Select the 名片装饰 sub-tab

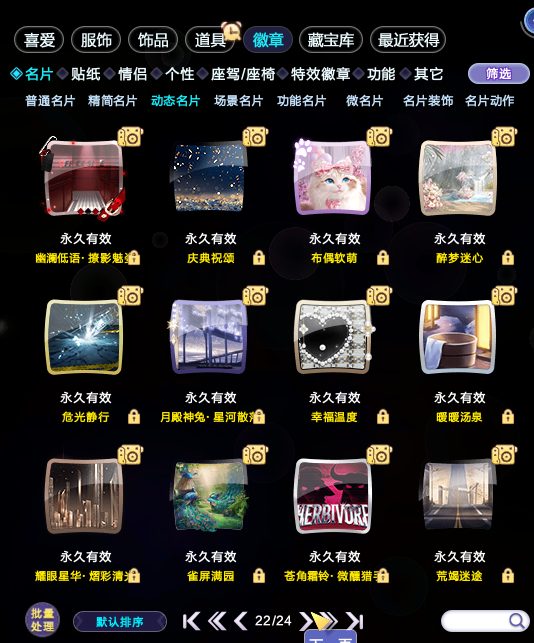428,100
